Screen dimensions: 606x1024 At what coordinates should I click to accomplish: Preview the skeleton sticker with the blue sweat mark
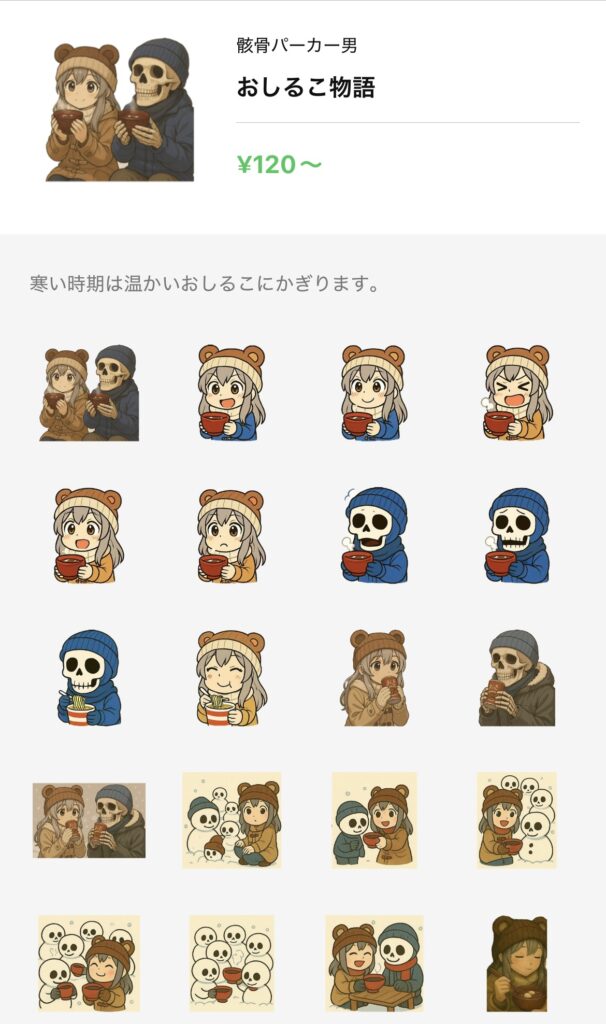coord(374,535)
